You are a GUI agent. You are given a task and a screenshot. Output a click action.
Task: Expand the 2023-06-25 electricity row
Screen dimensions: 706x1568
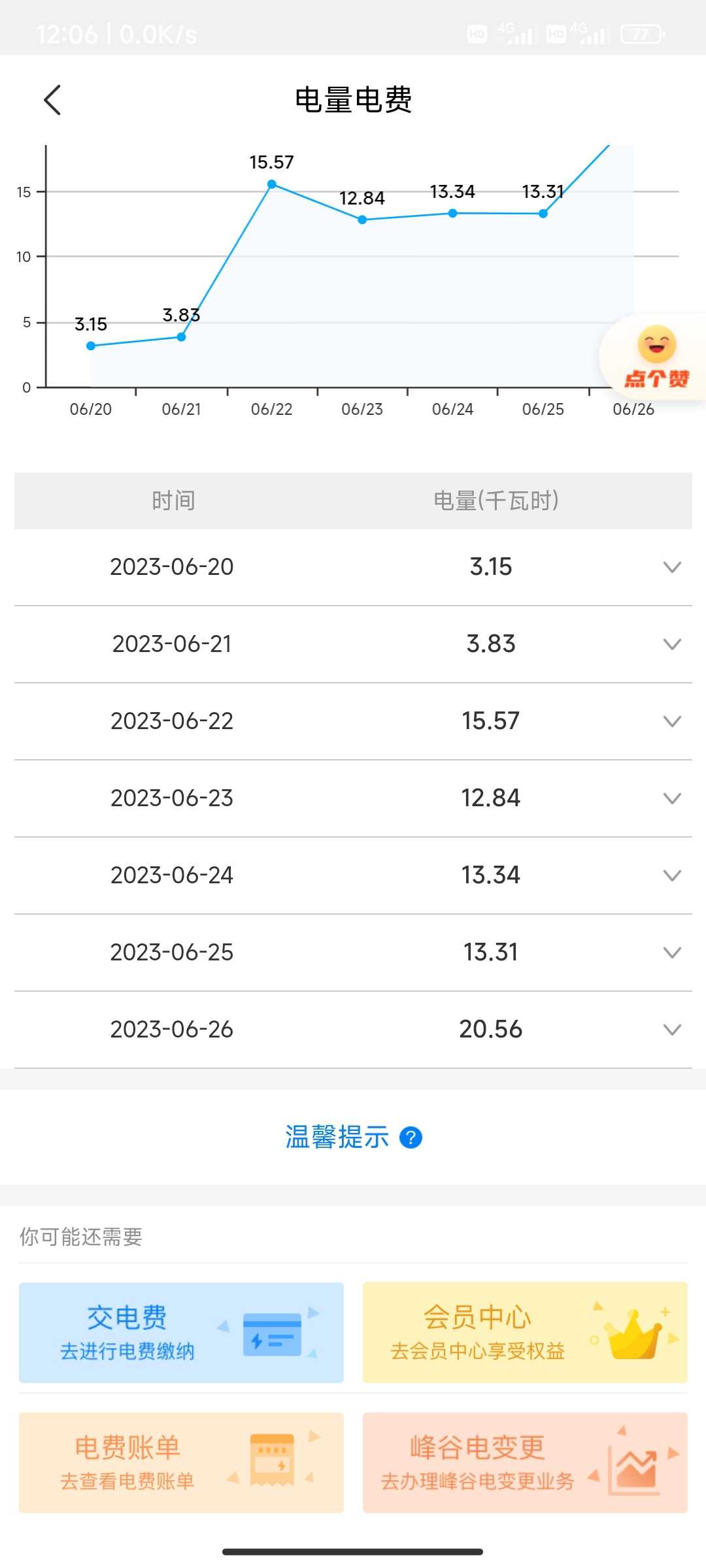tap(353, 953)
